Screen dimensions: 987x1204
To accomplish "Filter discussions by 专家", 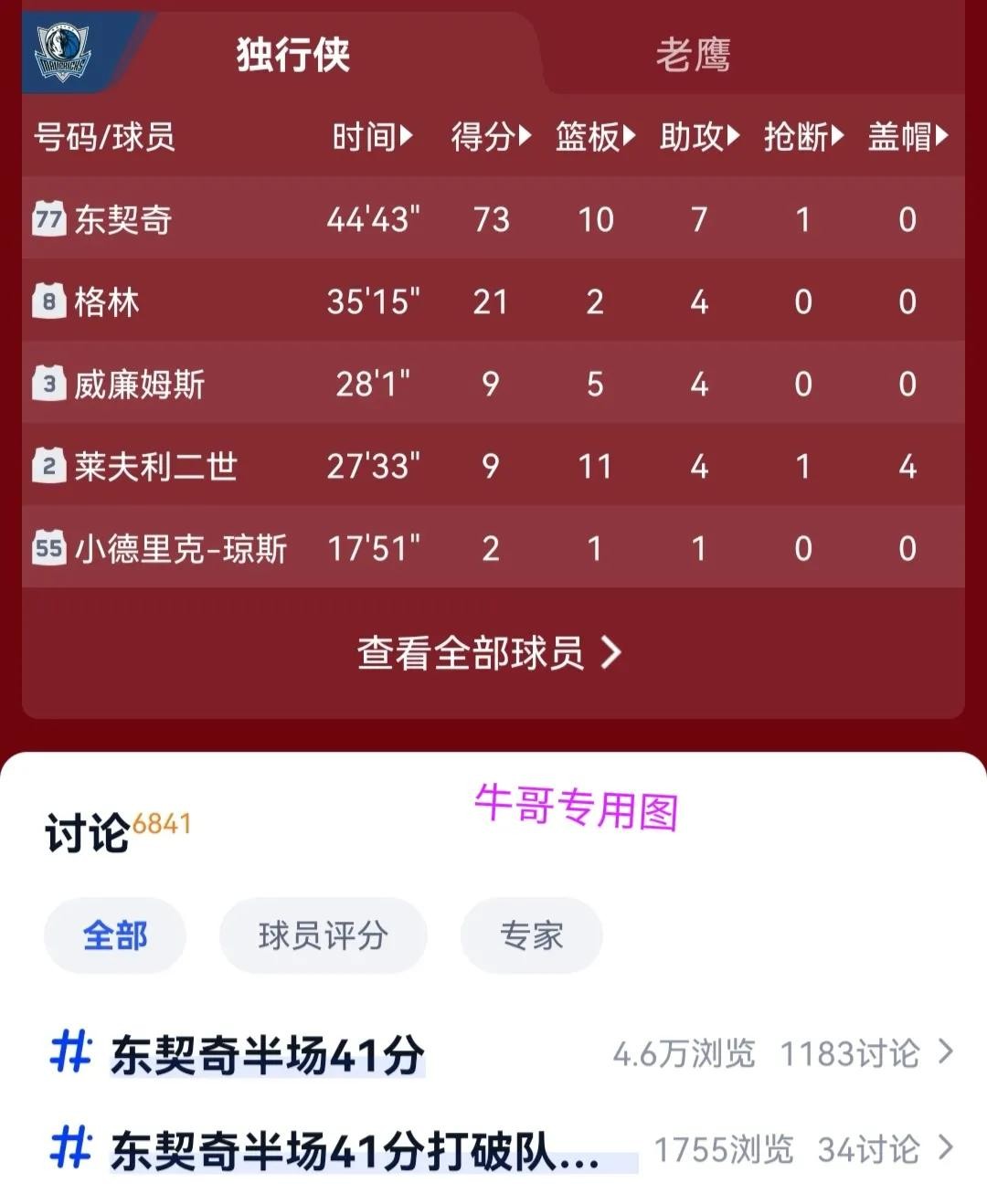I will coord(531,935).
